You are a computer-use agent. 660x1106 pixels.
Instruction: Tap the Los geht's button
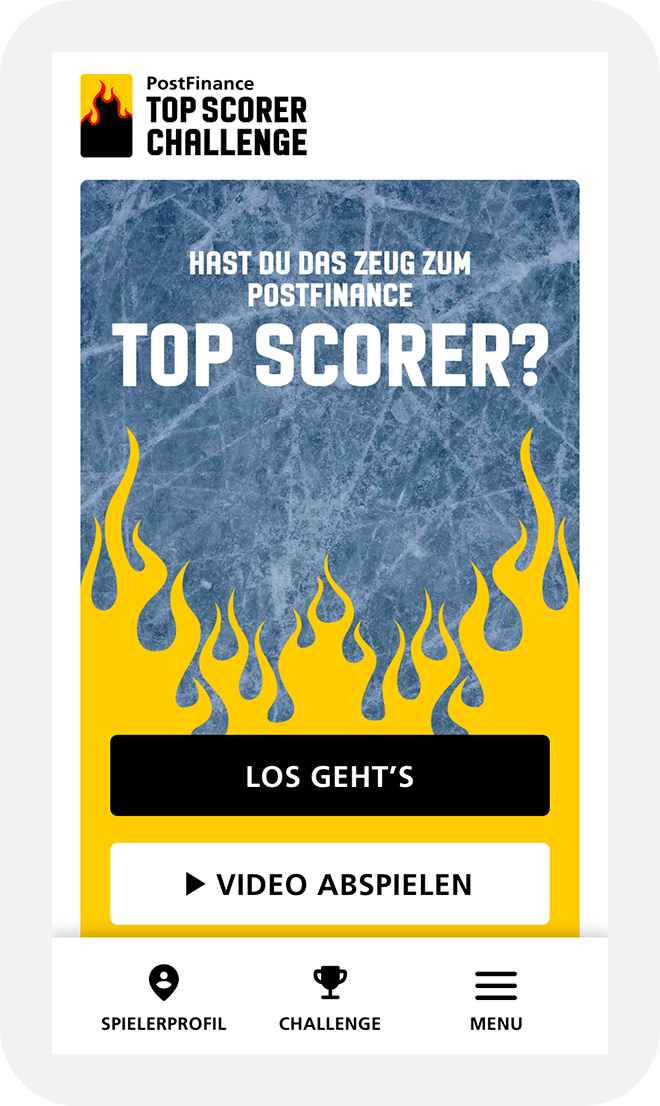tap(330, 776)
